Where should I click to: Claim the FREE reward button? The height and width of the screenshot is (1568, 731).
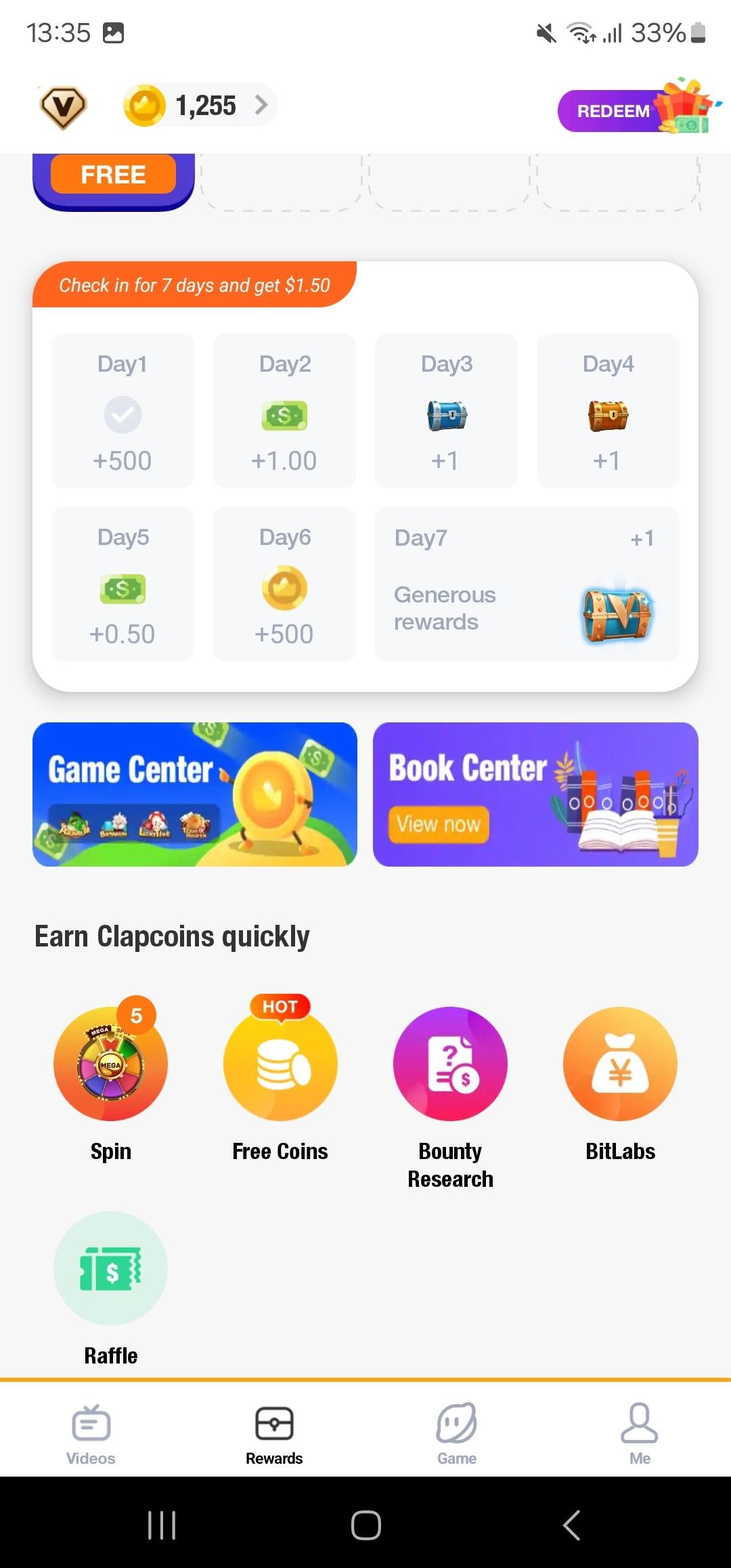[113, 175]
